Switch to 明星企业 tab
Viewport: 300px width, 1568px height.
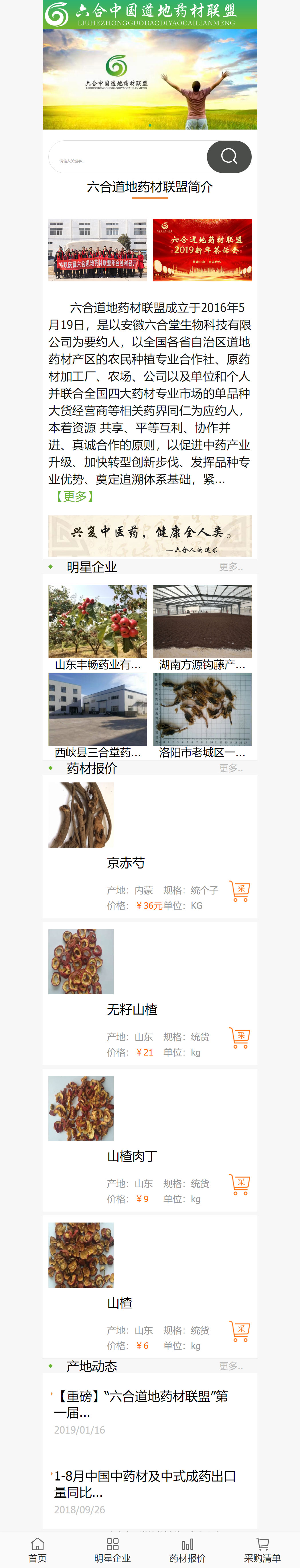point(112,1550)
